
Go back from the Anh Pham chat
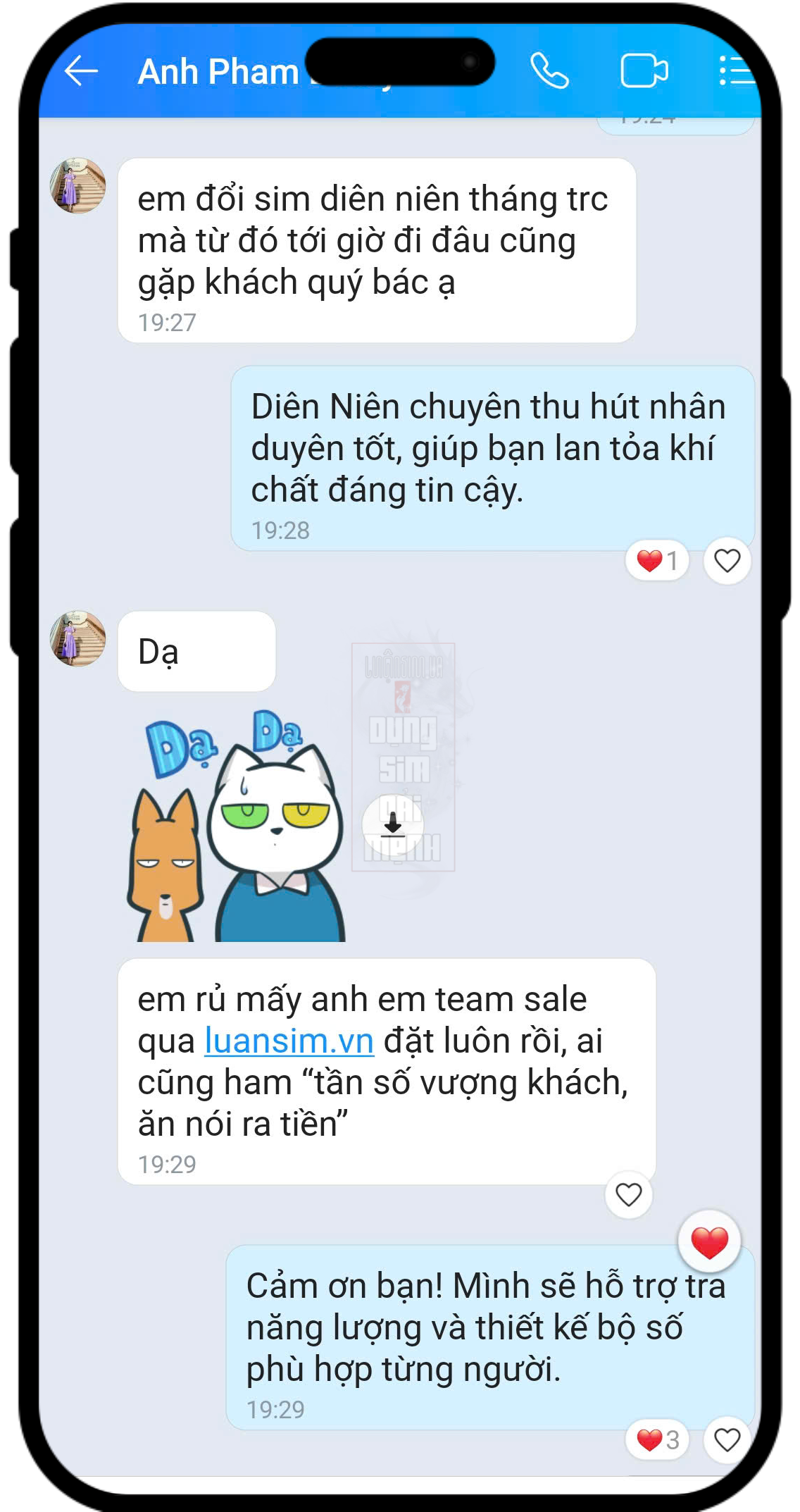pos(80,71)
